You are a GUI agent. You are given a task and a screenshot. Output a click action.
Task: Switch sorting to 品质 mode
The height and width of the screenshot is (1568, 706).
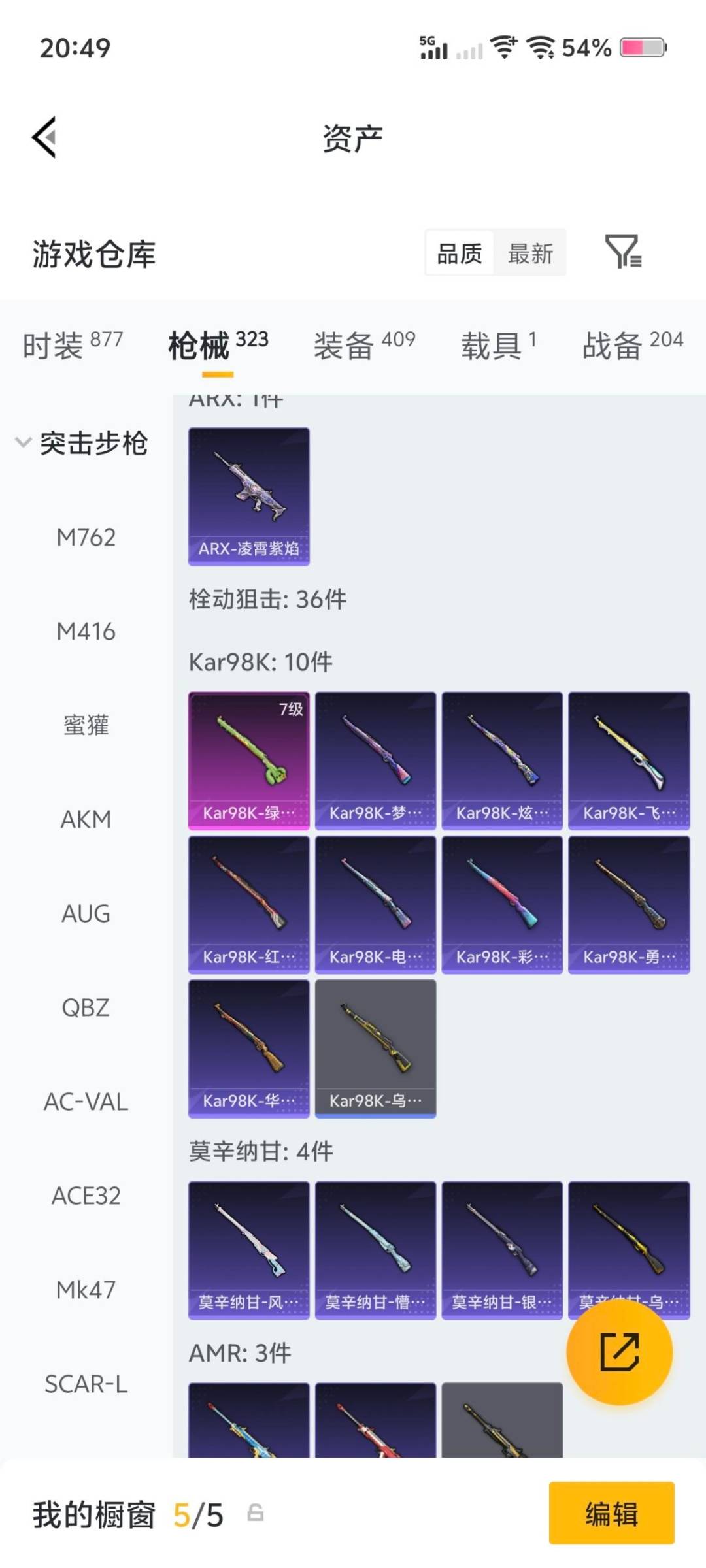[x=459, y=253]
